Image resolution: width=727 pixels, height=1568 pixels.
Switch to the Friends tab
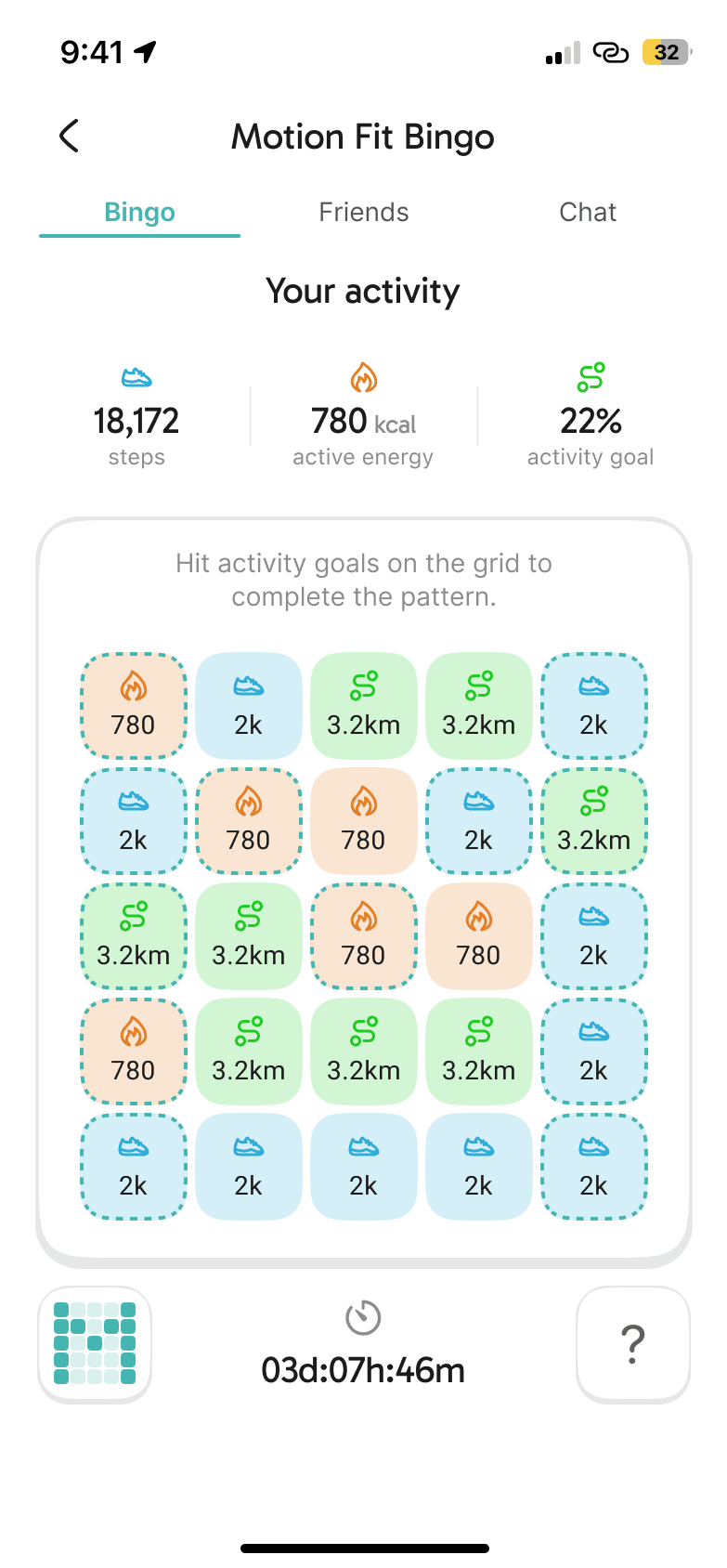pos(363,212)
